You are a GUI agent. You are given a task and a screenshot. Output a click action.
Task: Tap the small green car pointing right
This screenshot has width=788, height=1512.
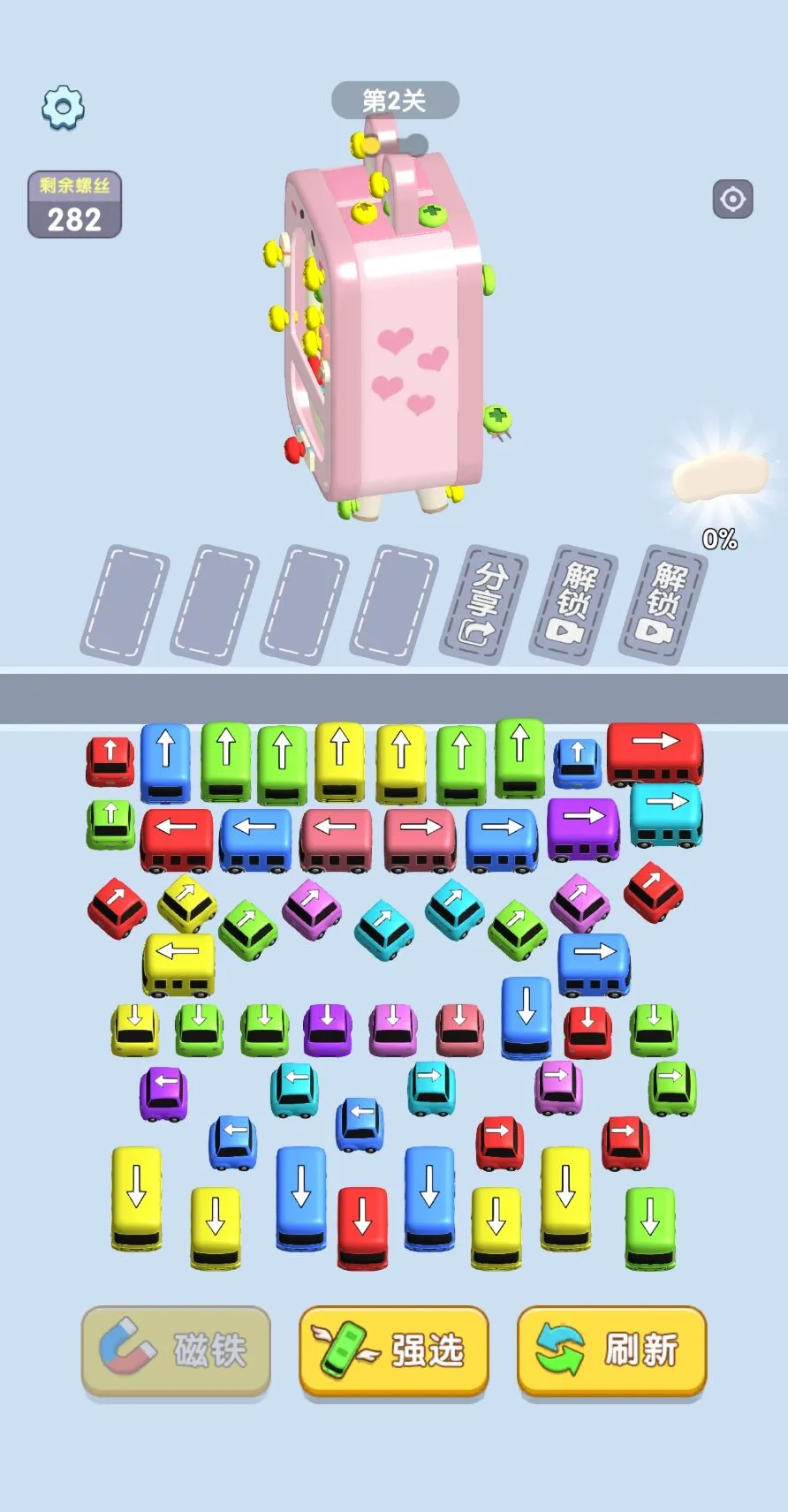click(671, 1086)
